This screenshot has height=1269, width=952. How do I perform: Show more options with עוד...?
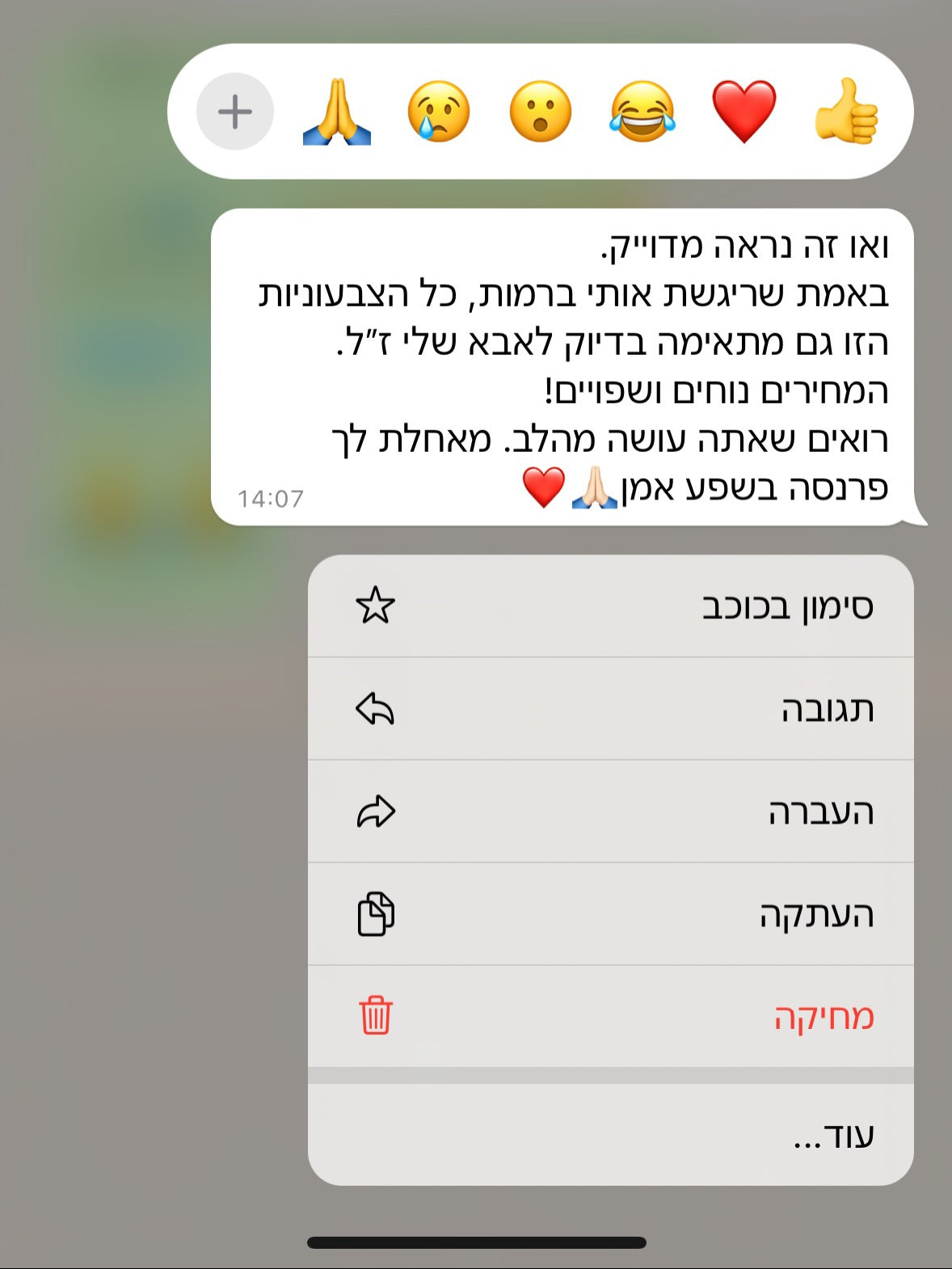point(610,1135)
